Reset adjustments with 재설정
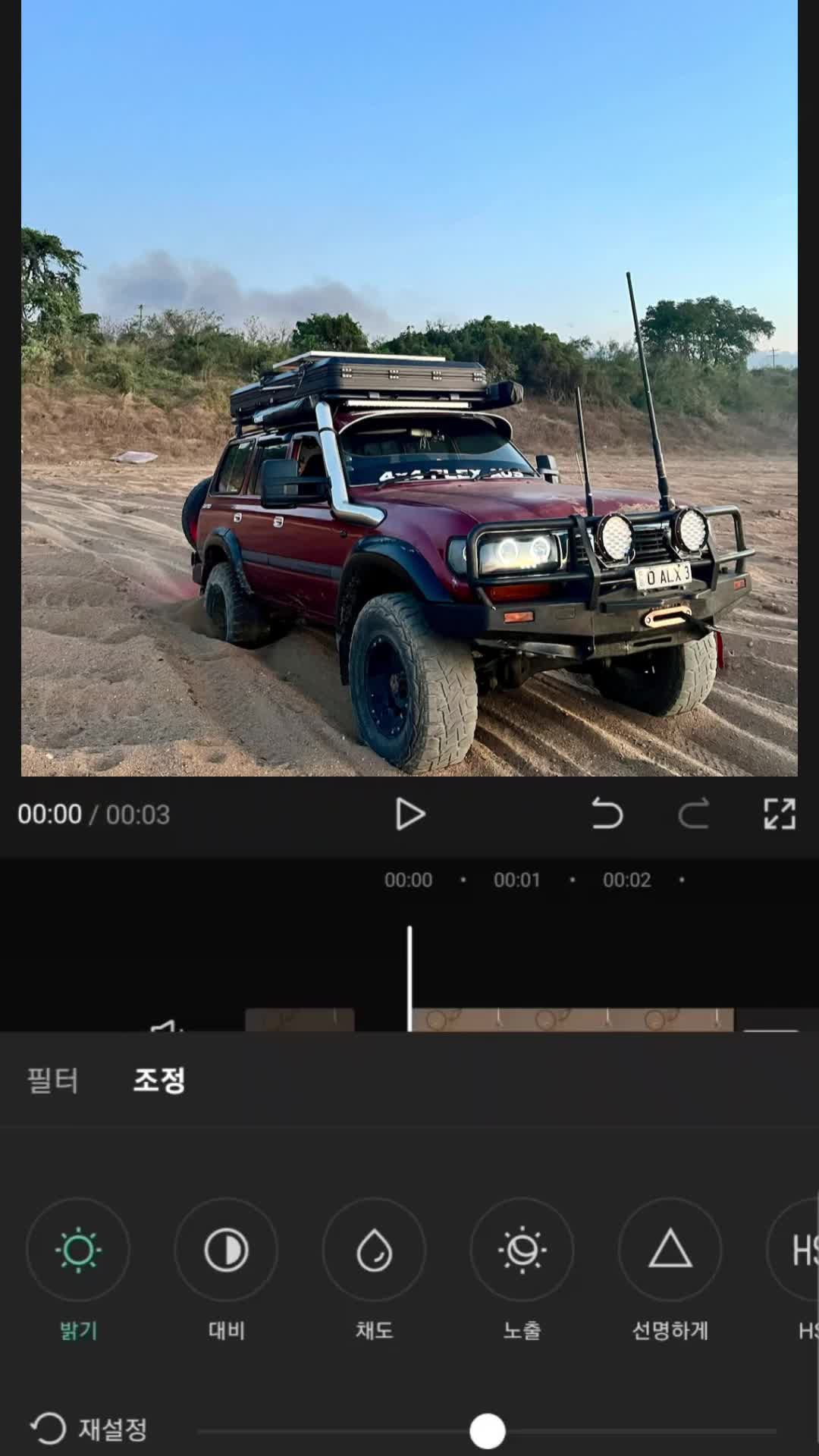The height and width of the screenshot is (1456, 819). point(89,1429)
